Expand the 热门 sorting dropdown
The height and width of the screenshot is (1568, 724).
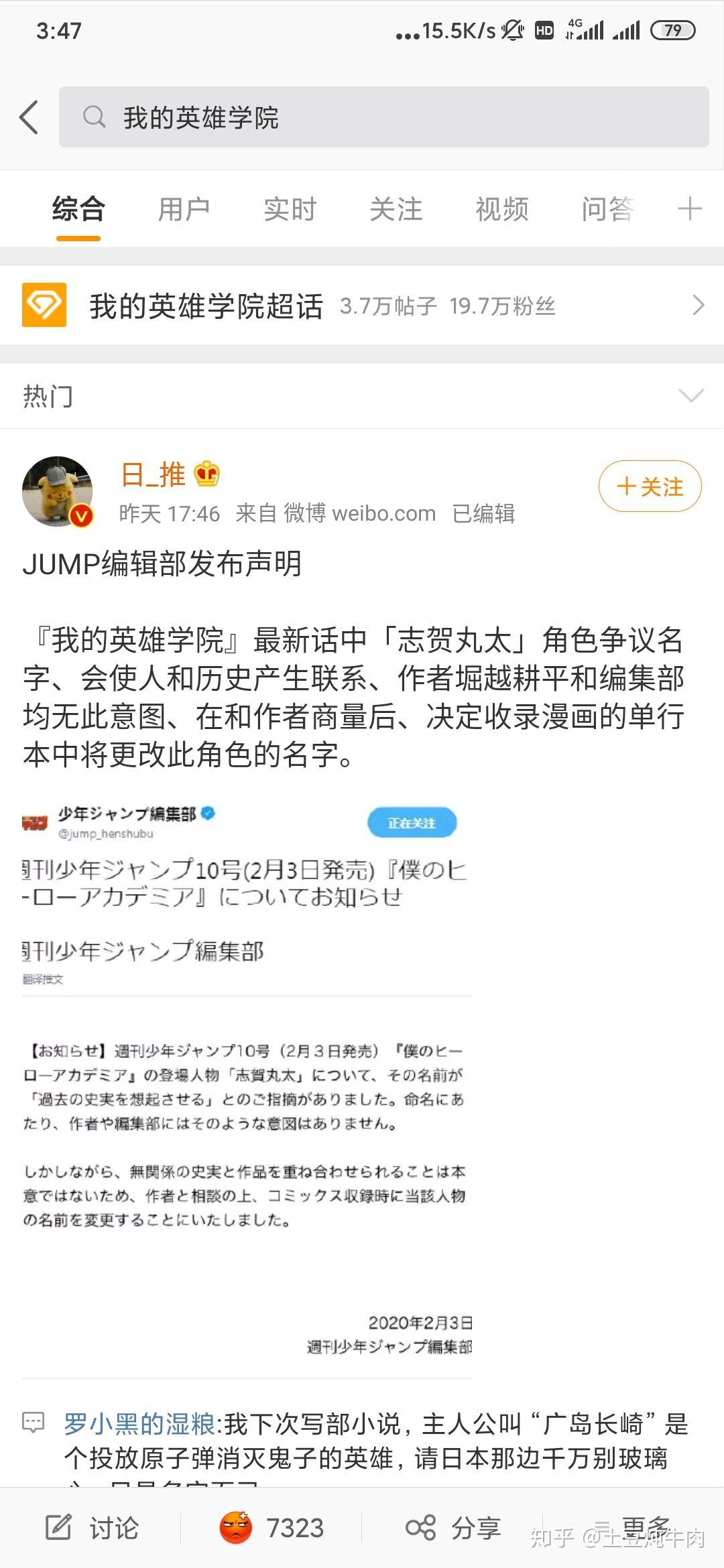(x=690, y=396)
